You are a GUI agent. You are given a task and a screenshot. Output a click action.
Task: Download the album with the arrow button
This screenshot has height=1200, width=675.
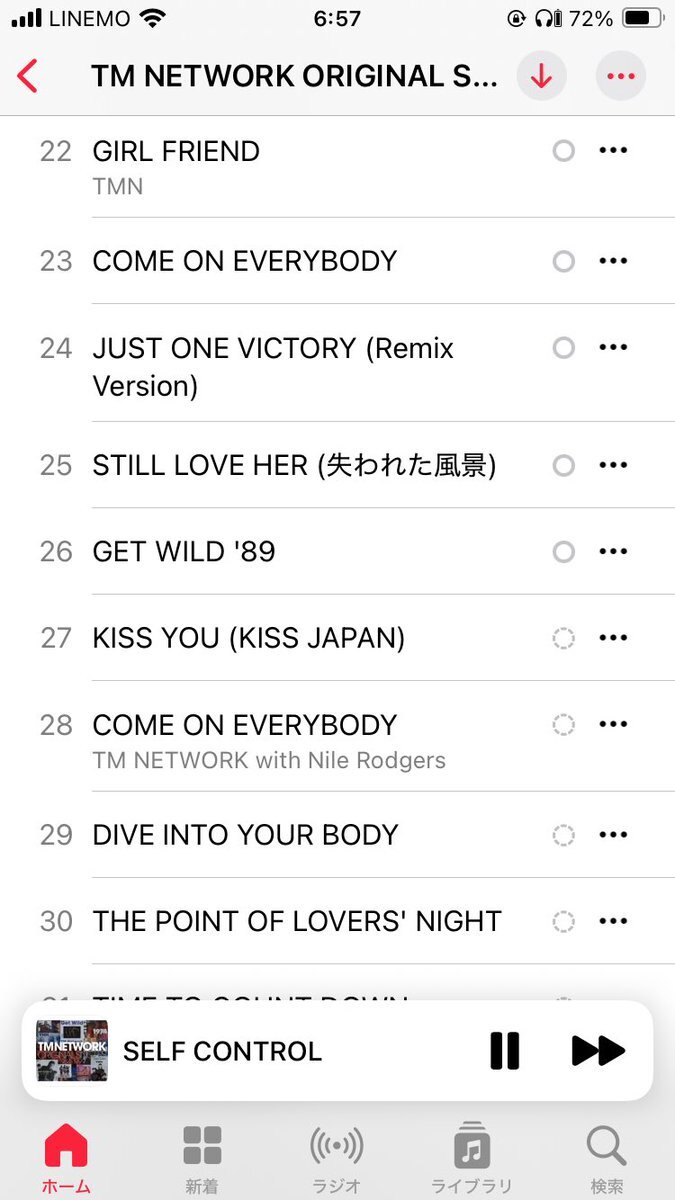[541, 77]
